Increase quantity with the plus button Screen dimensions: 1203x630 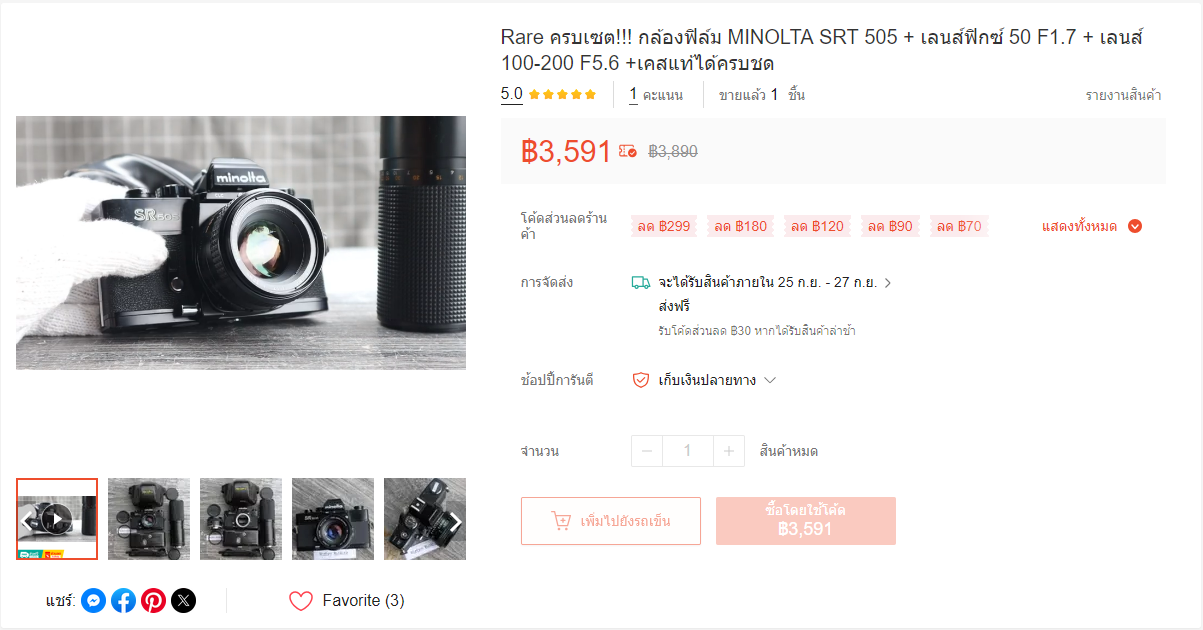click(728, 451)
